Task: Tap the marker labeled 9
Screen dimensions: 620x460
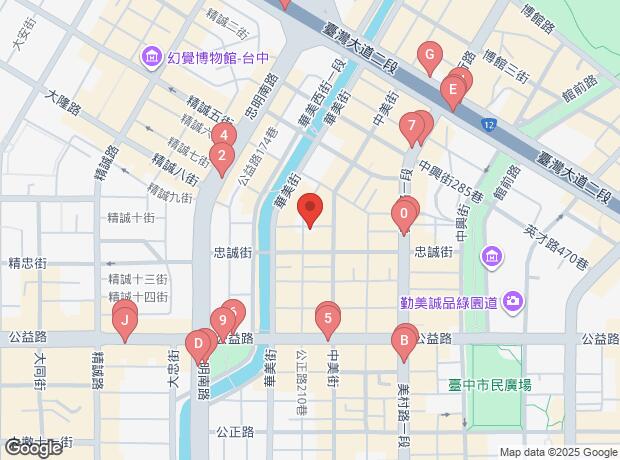Action: coord(220,321)
